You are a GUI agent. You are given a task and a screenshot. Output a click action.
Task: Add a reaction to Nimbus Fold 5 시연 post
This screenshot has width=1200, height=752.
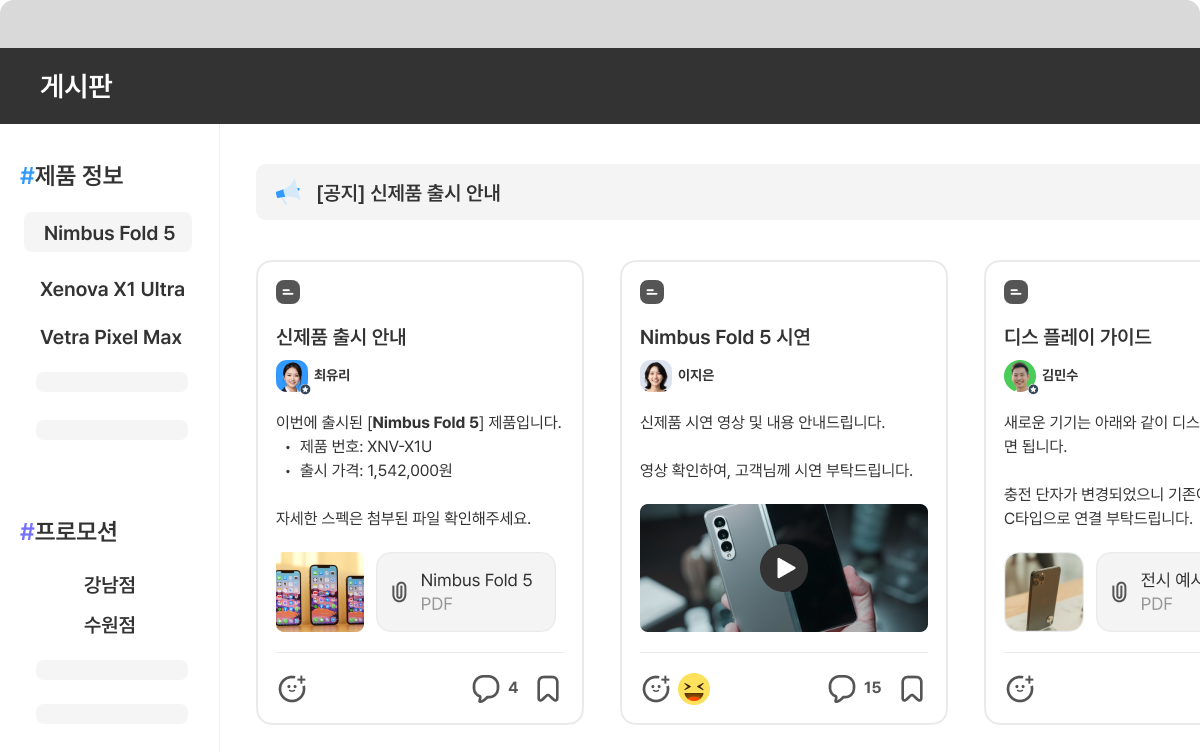pos(656,688)
